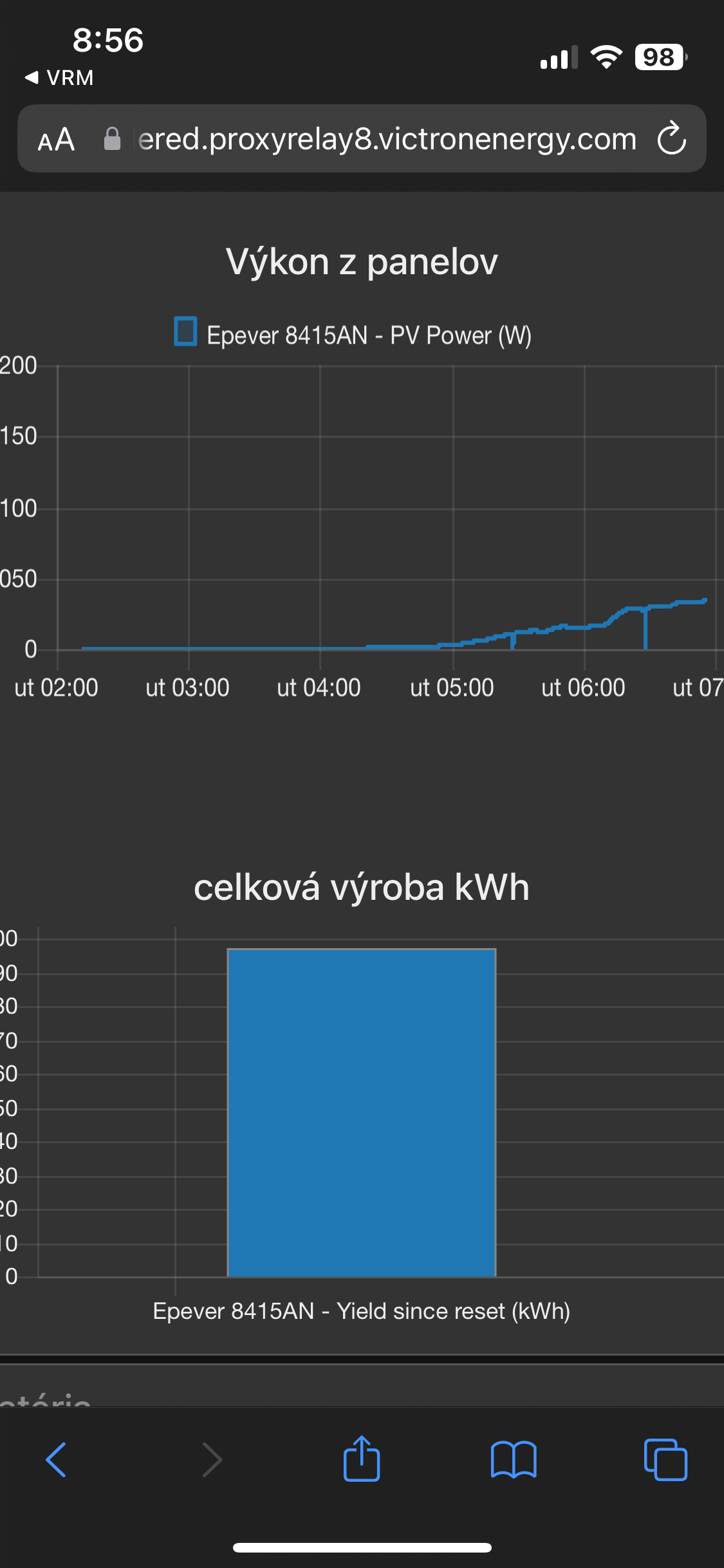Tap the victronenergy.com address bar

386,139
